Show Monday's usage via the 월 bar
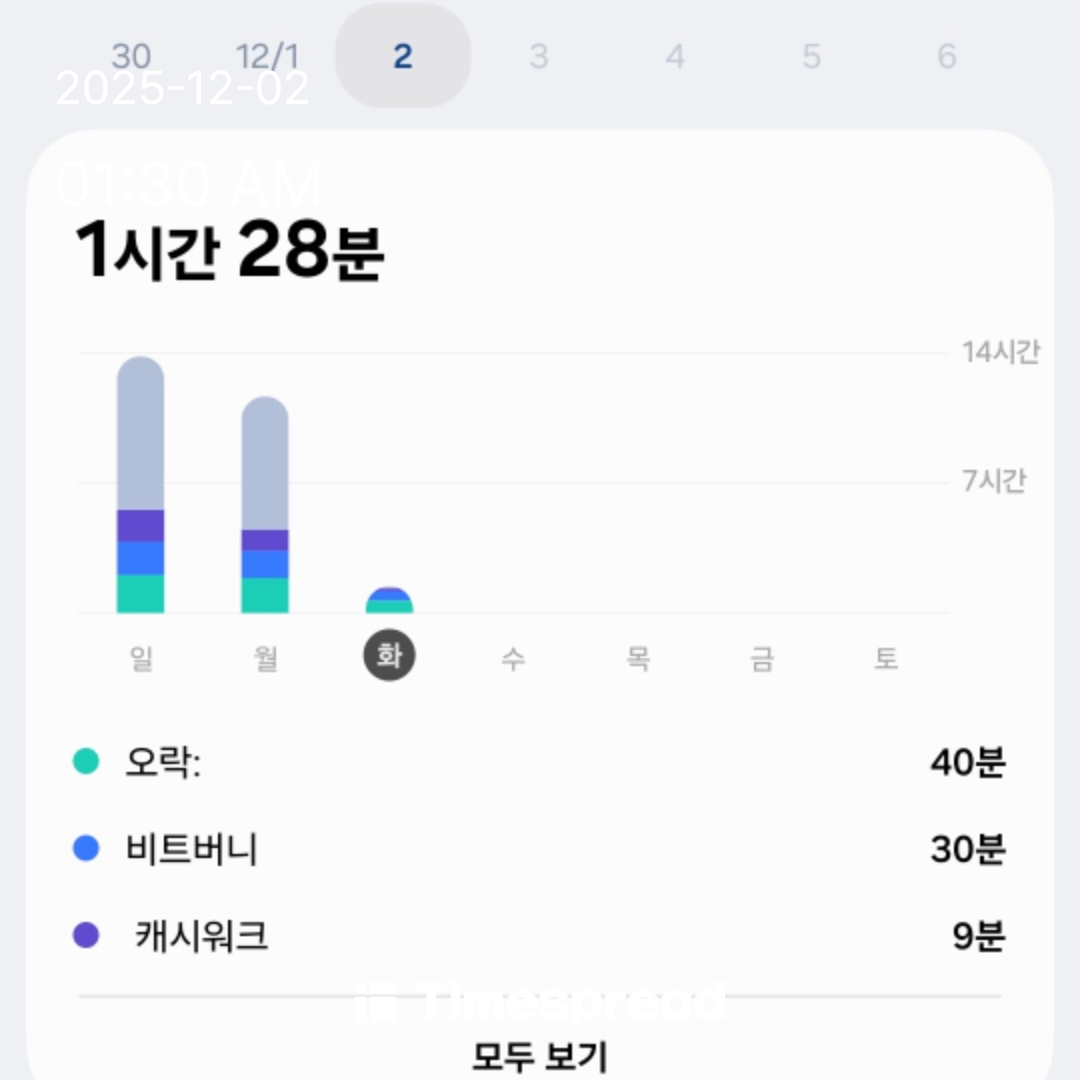The height and width of the screenshot is (1080, 1080). point(265,505)
